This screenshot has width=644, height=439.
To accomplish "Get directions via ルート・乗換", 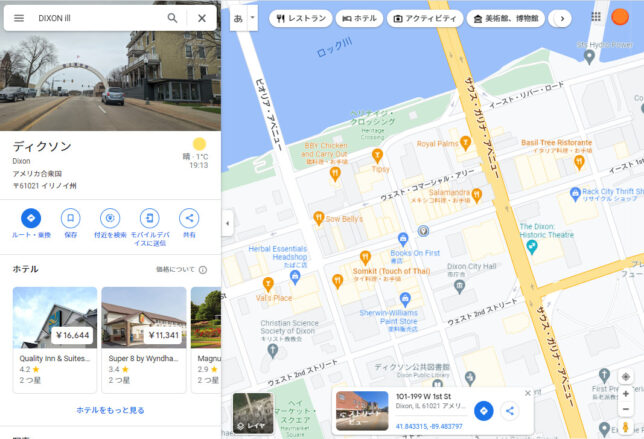I will tap(30, 218).
